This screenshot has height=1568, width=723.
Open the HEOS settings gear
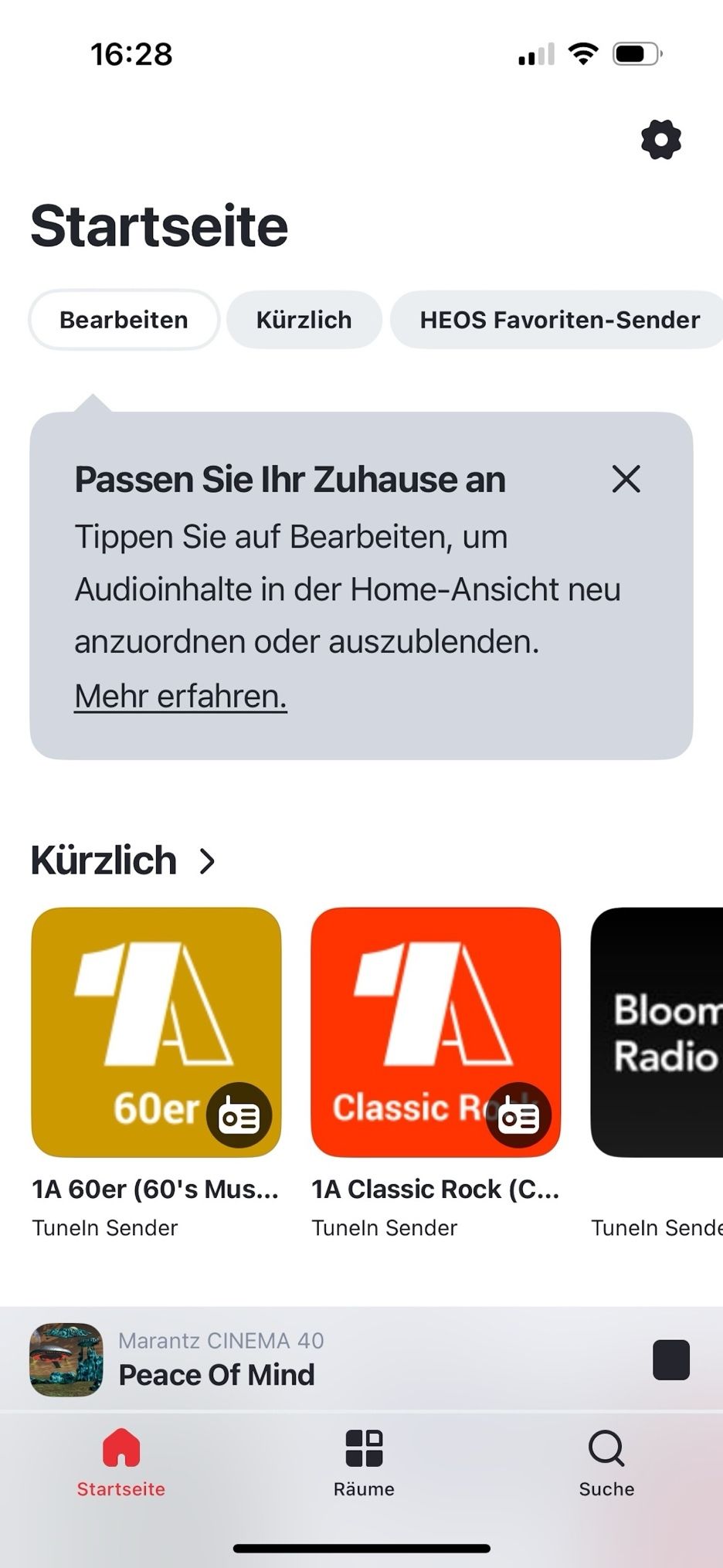659,139
